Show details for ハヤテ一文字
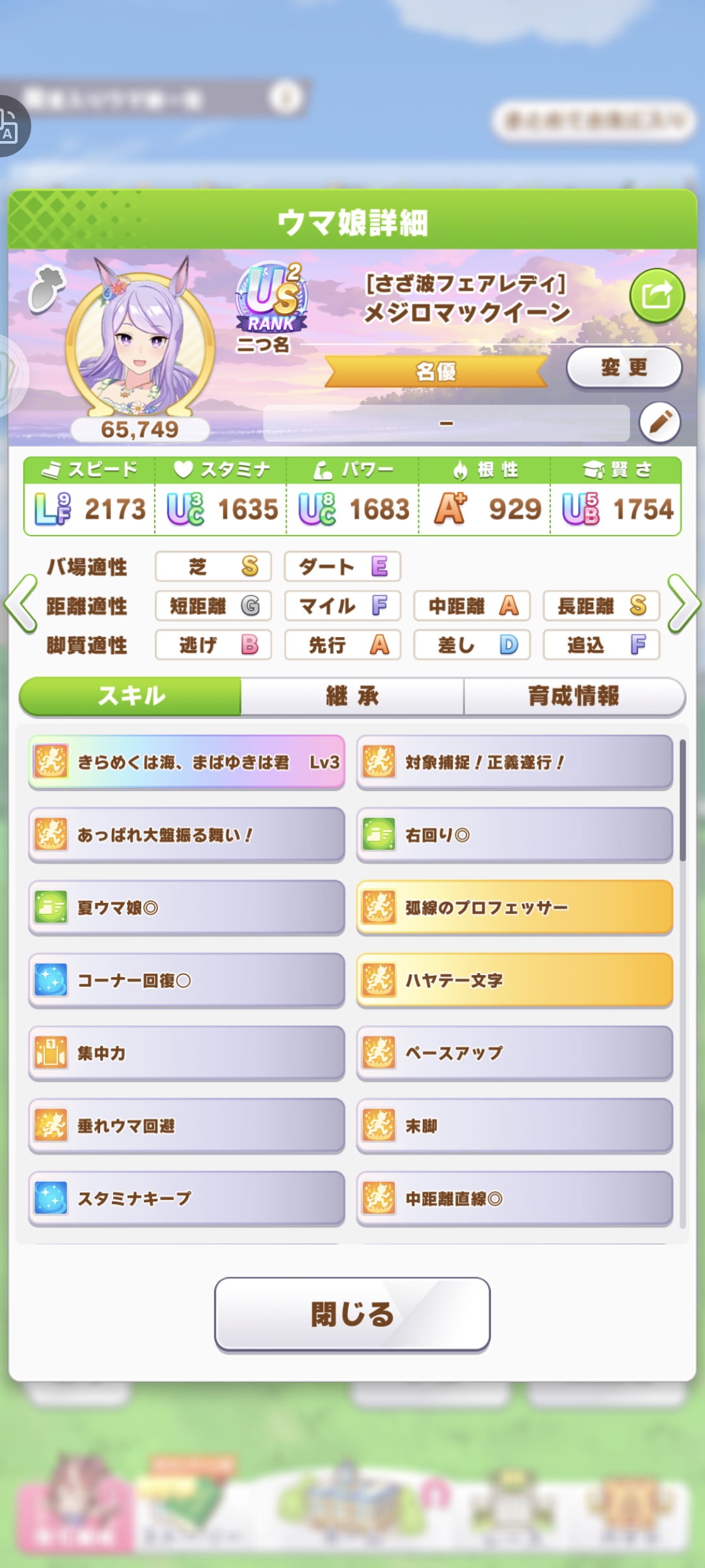 pos(514,981)
